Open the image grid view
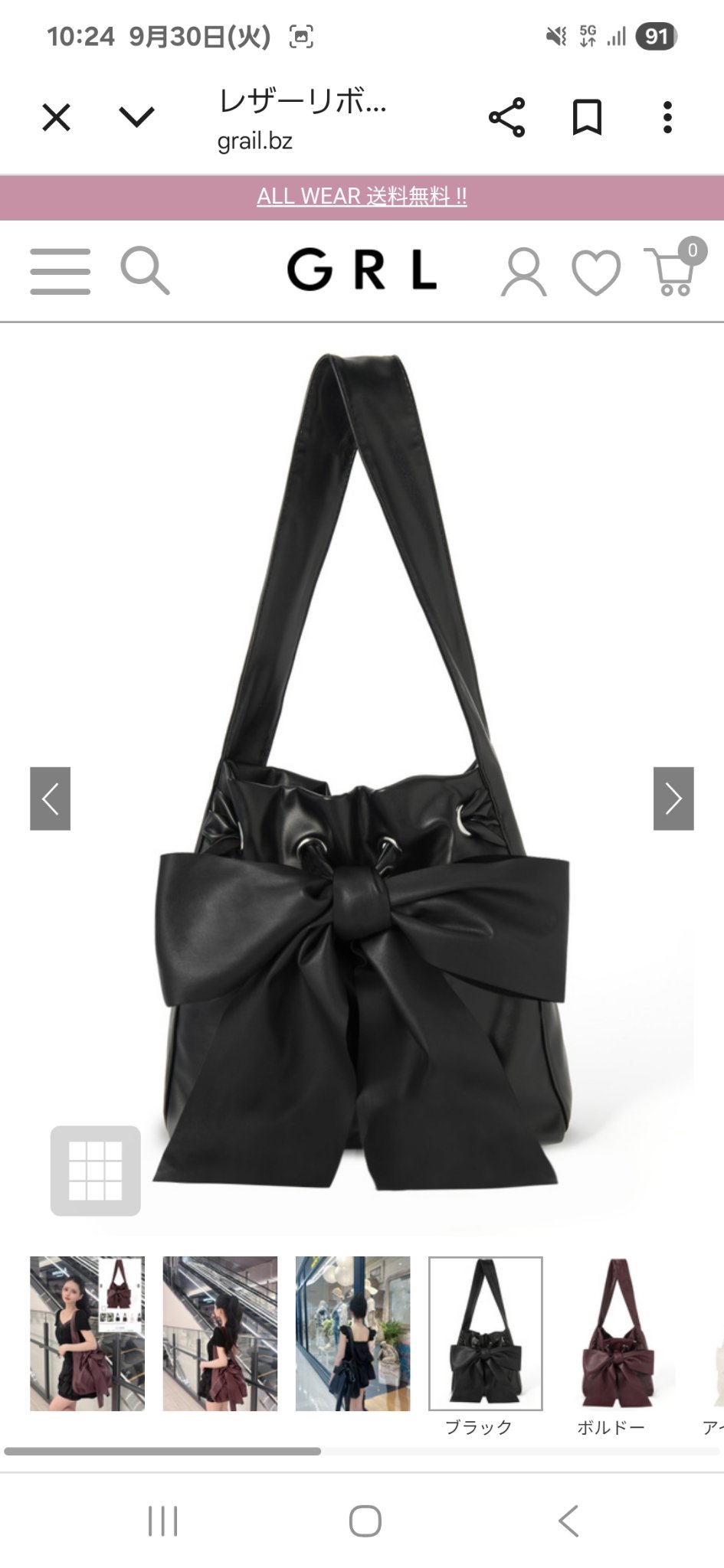724x1568 pixels. pyautogui.click(x=96, y=1171)
